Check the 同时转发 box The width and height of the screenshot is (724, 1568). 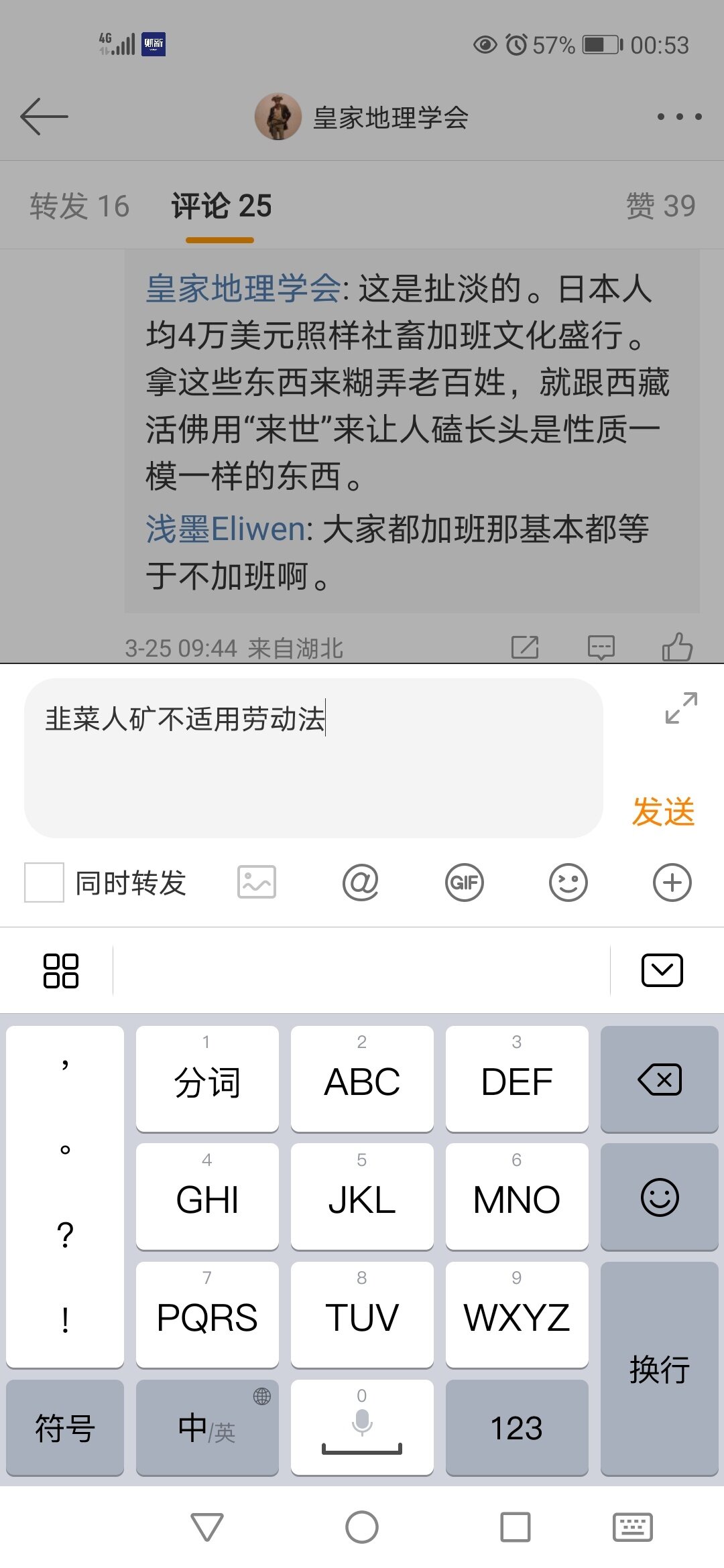[44, 883]
